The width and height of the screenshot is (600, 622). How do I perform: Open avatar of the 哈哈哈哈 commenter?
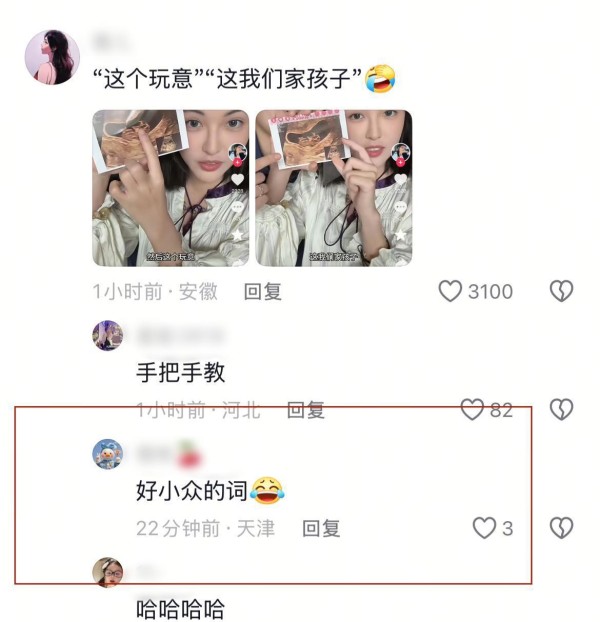pos(108,572)
